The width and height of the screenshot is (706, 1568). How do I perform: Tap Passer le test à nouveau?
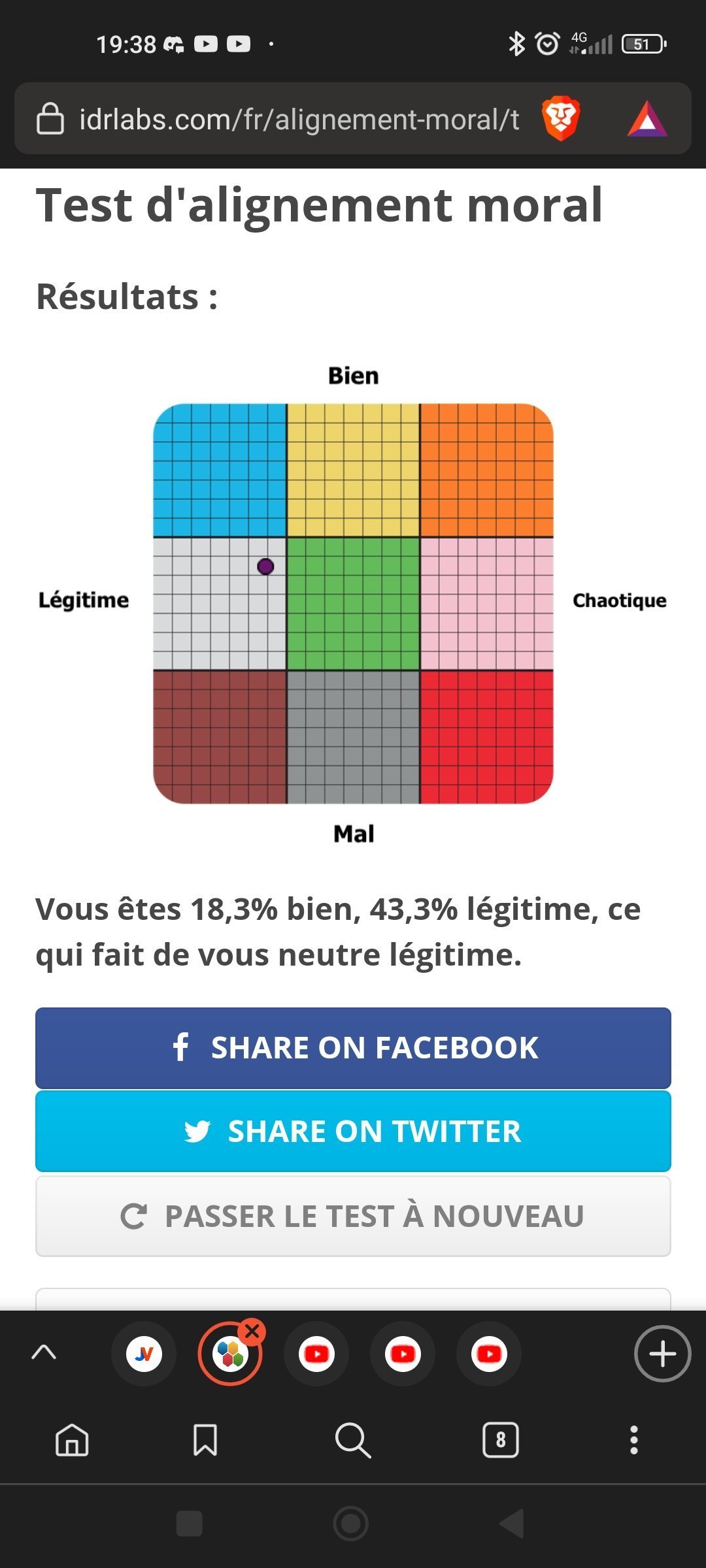(353, 1216)
